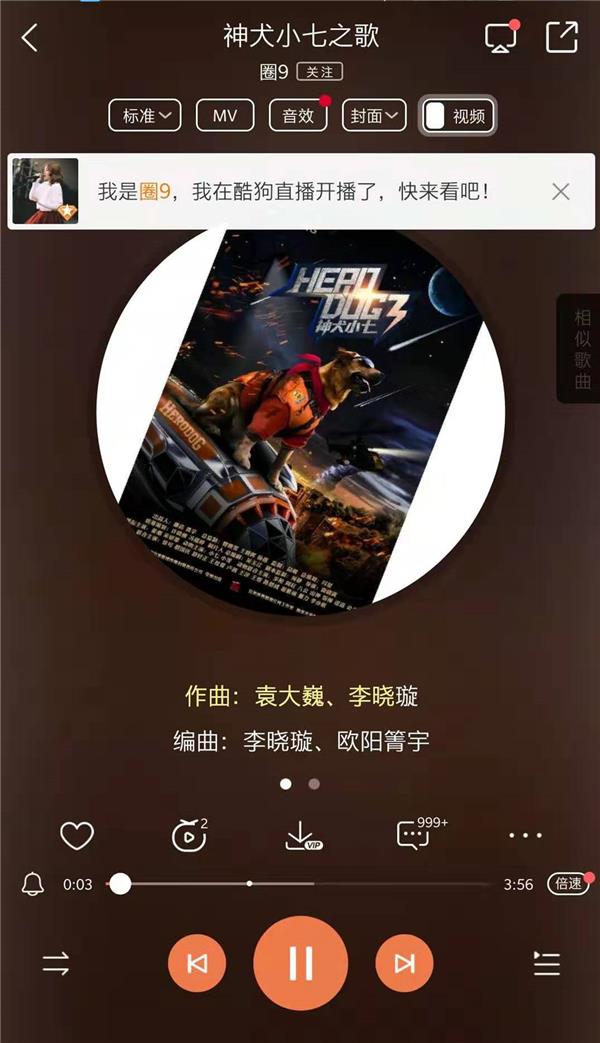Open the 倍速 playback speed option
The width and height of the screenshot is (600, 1043).
pyautogui.click(x=568, y=884)
